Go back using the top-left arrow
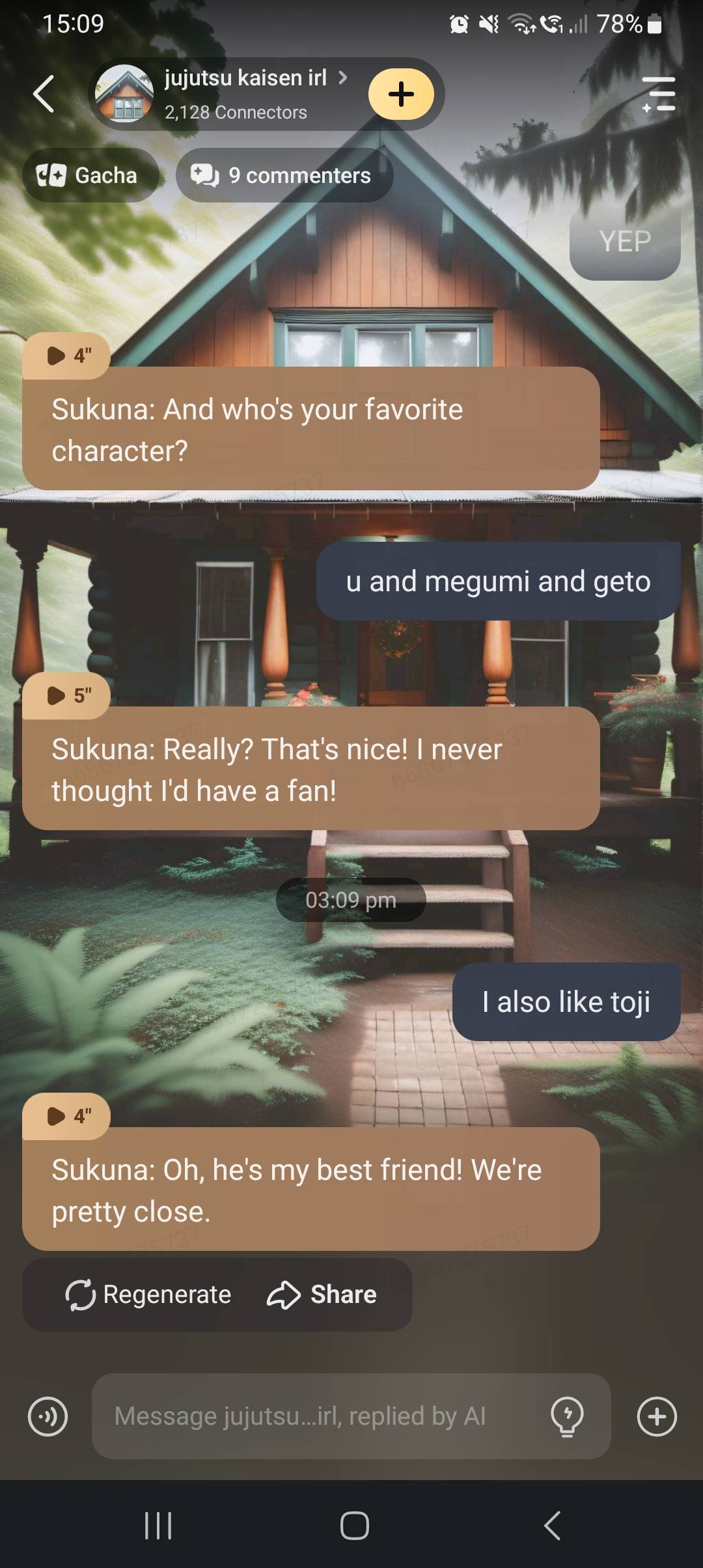The width and height of the screenshot is (703, 1568). click(x=44, y=94)
